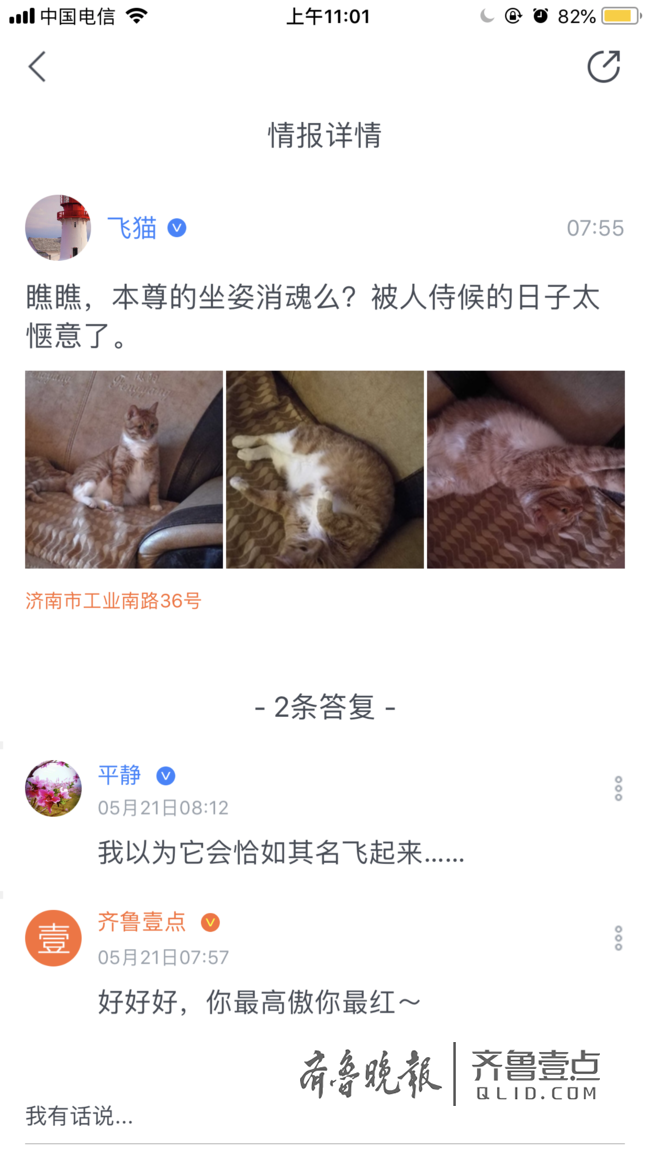Go back using the top-left arrow

tap(37, 67)
